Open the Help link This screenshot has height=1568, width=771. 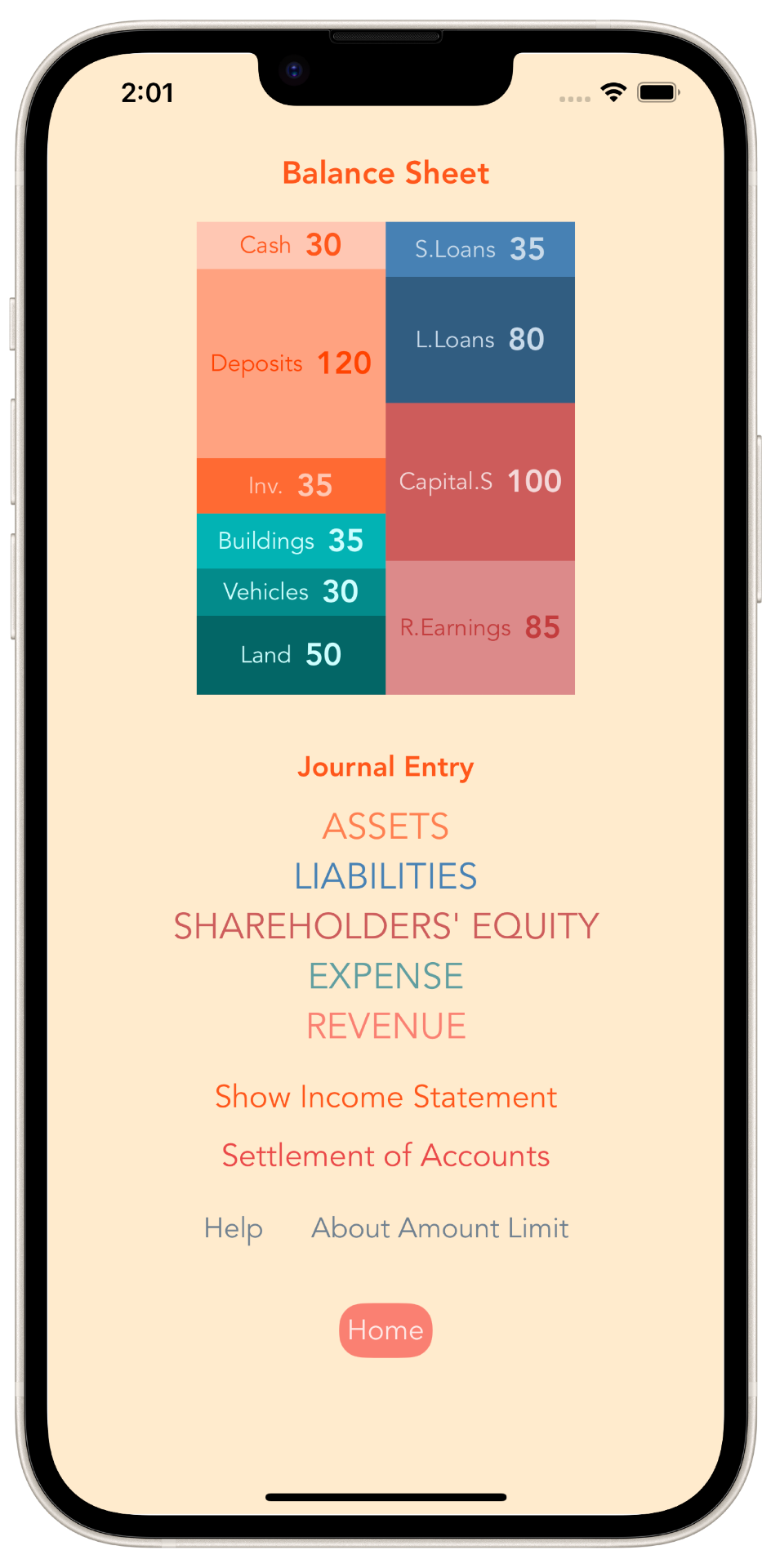click(x=234, y=1228)
